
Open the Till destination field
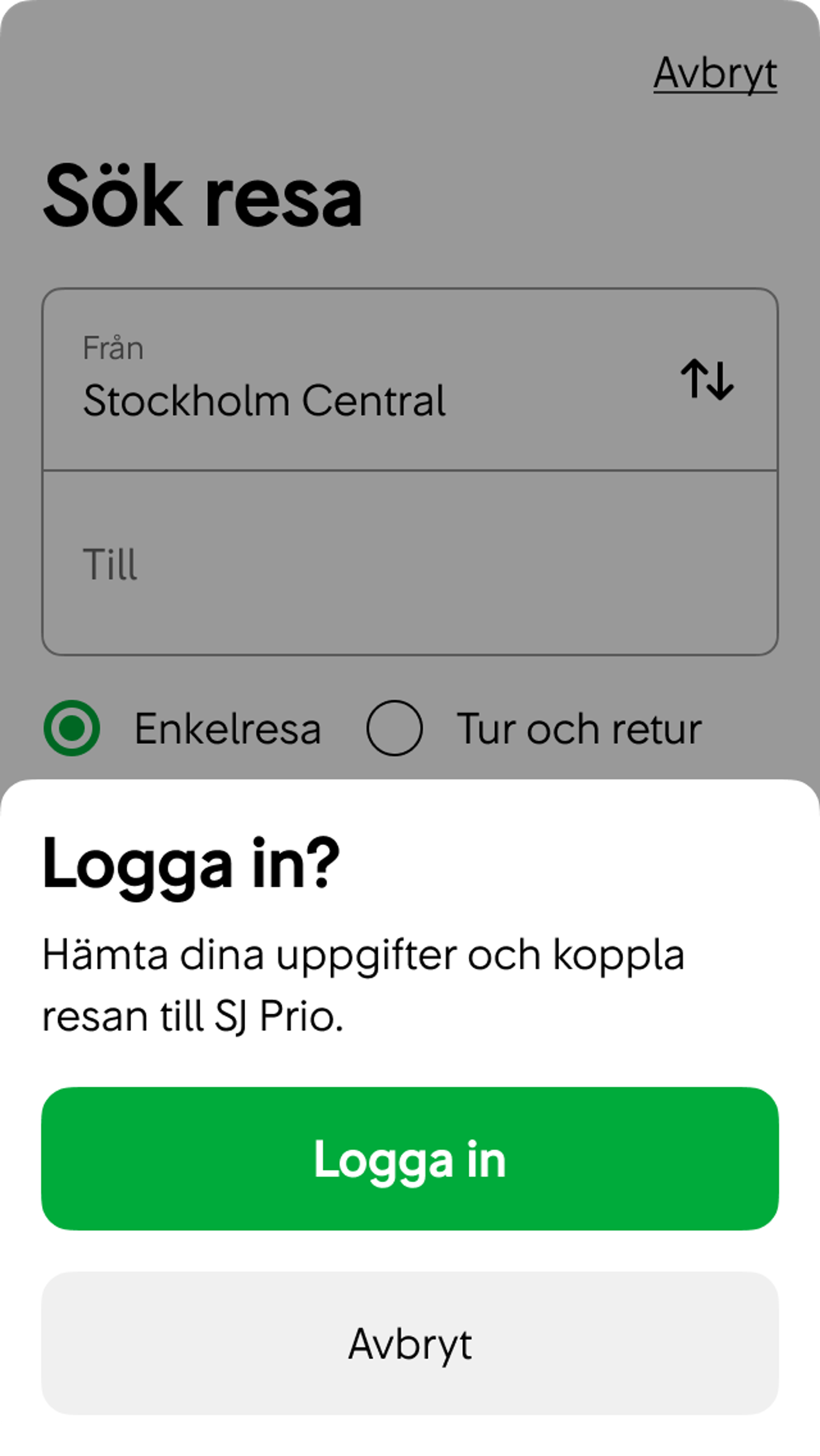point(410,564)
